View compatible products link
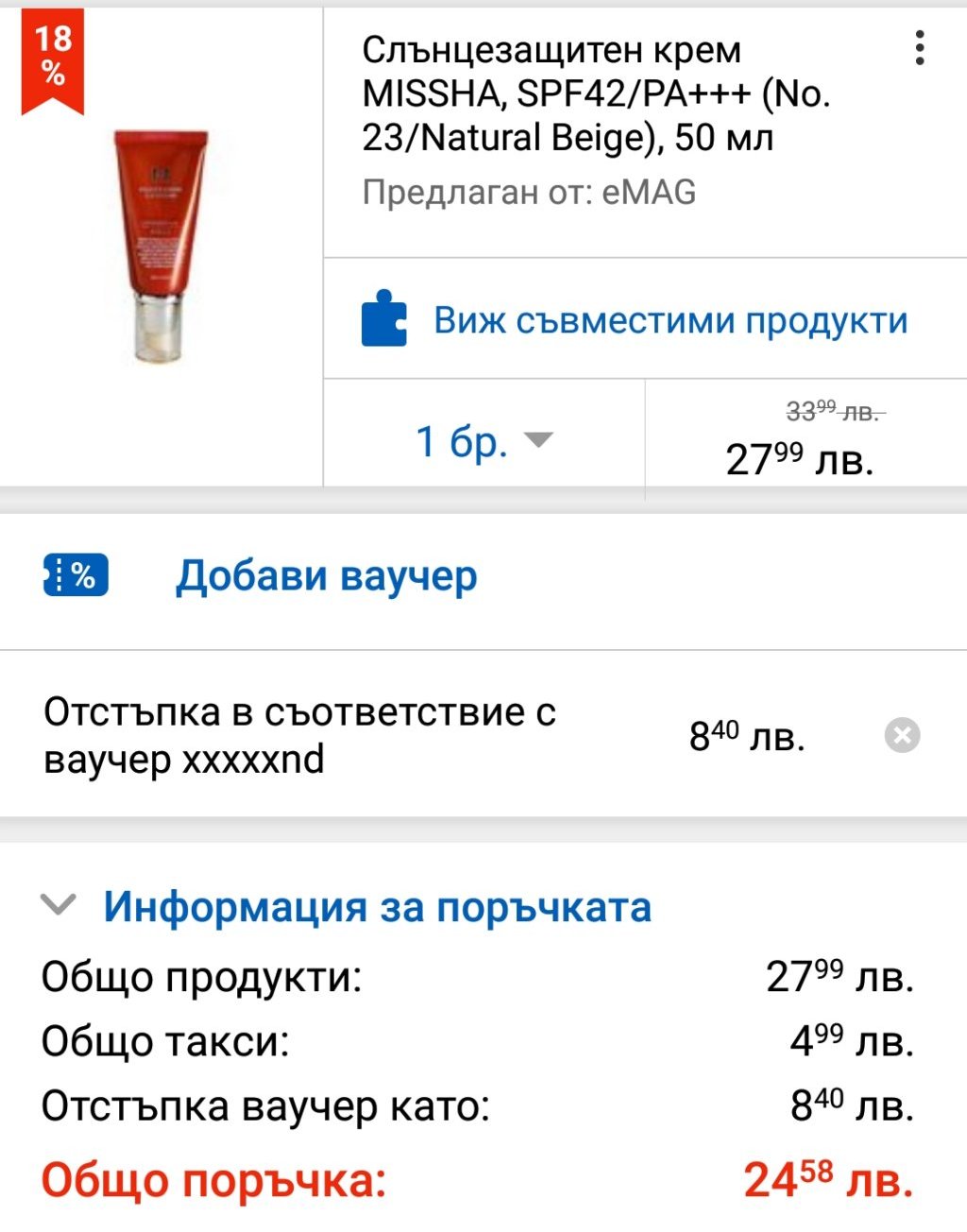Screen dimensions: 967x1232 pyautogui.click(x=670, y=320)
